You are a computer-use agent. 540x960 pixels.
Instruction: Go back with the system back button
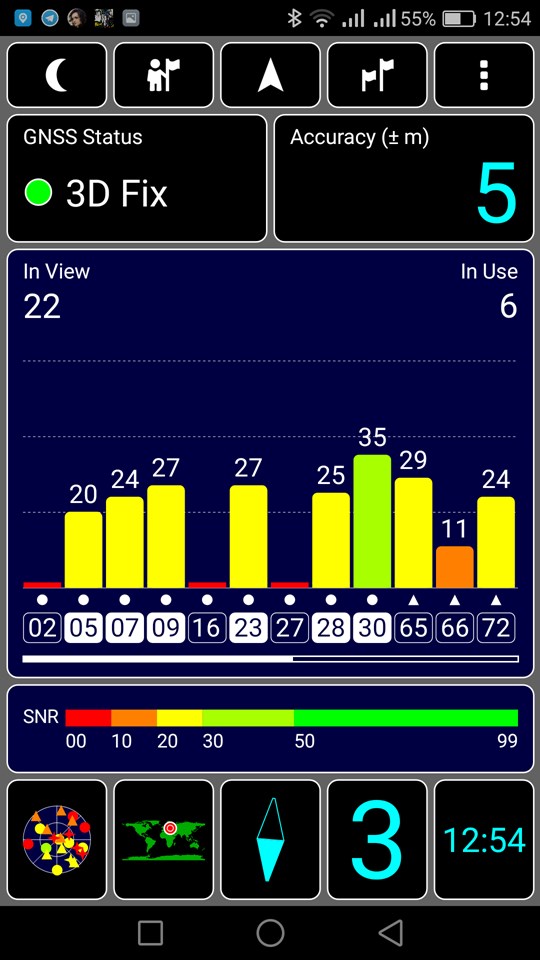(x=390, y=932)
